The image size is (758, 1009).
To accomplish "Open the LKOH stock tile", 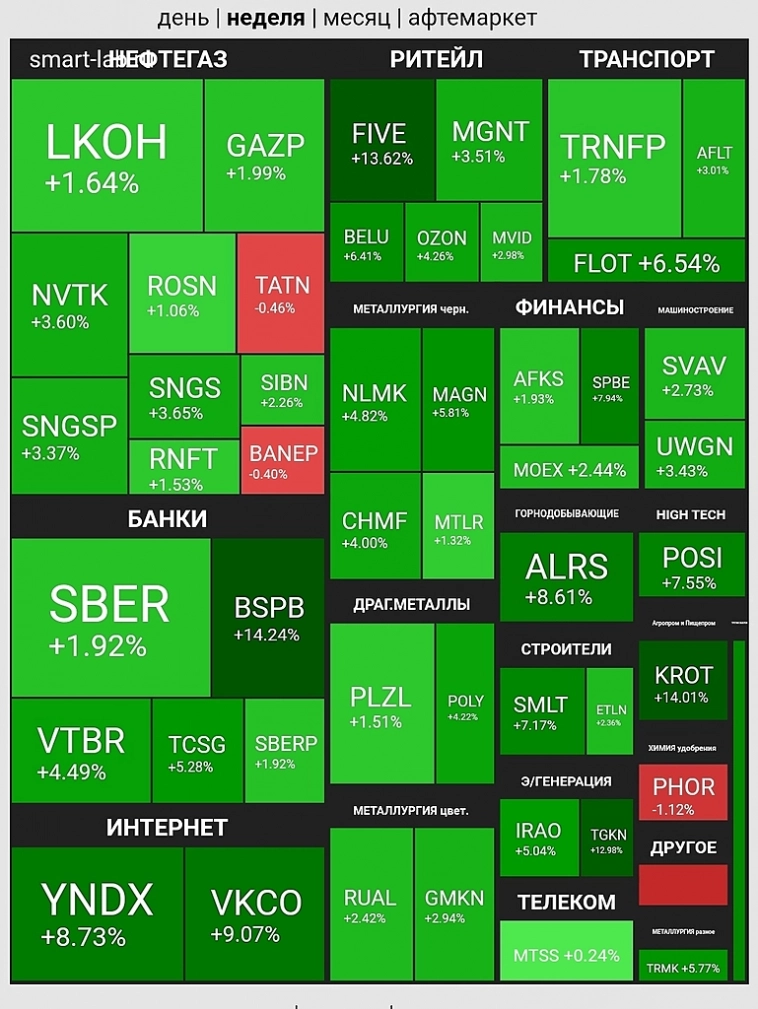I will tap(106, 156).
